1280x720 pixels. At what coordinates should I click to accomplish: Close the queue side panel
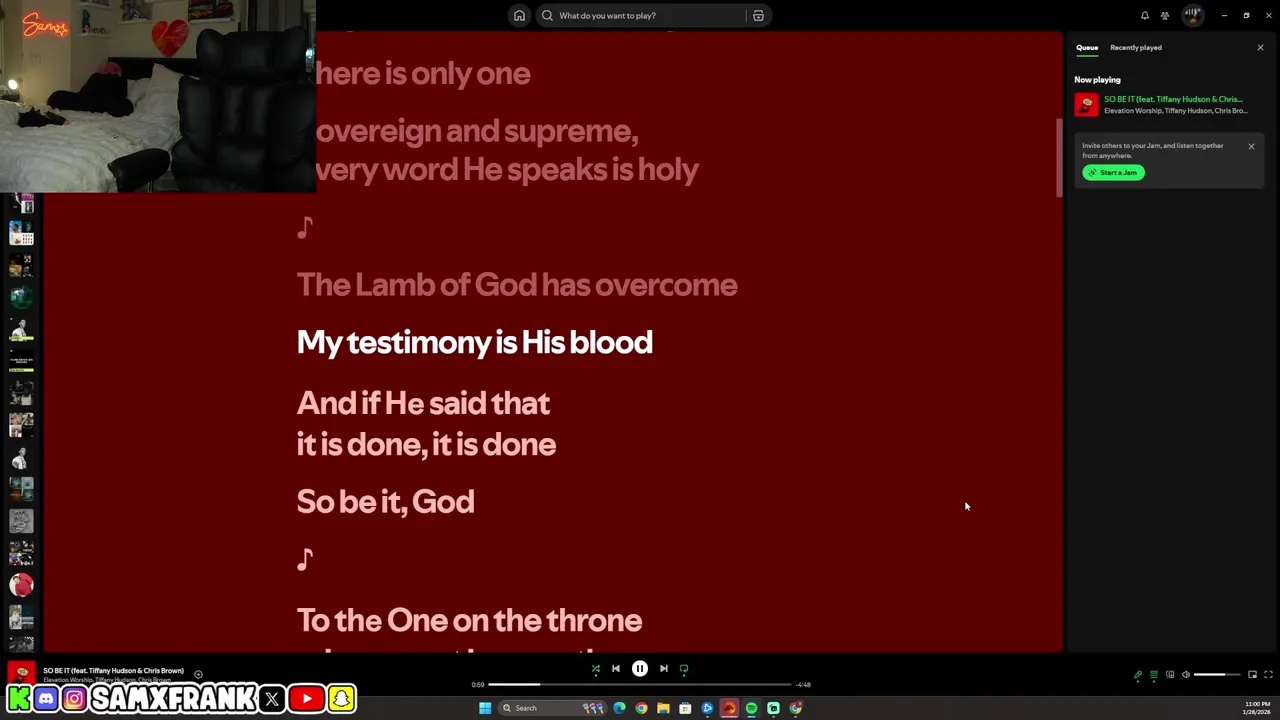pyautogui.click(x=1260, y=47)
